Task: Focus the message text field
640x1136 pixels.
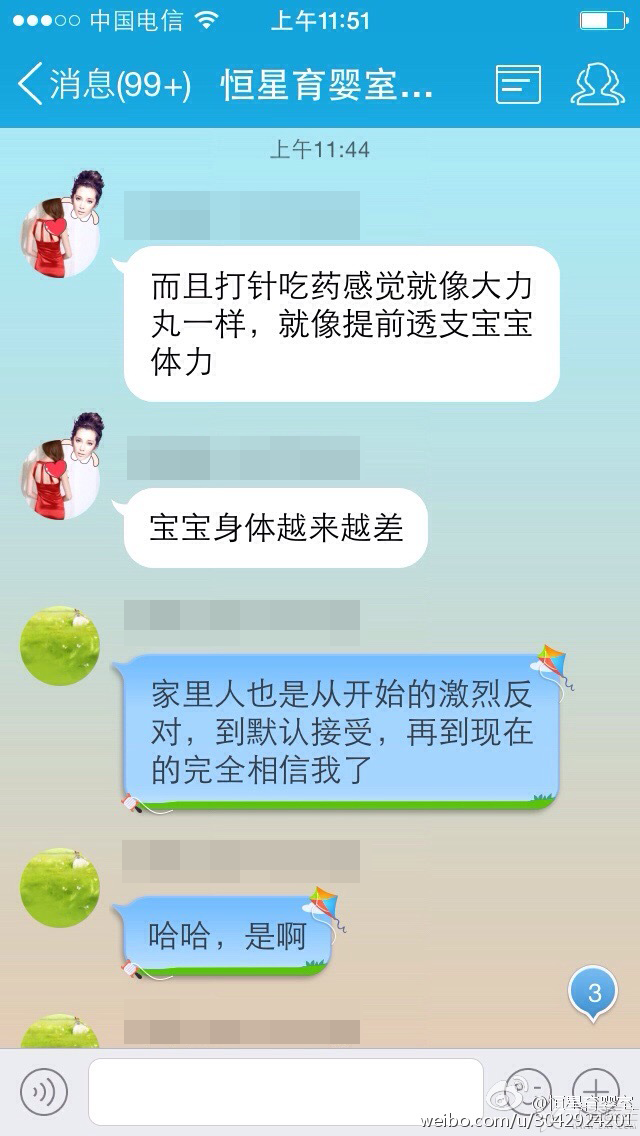Action: (x=285, y=1090)
